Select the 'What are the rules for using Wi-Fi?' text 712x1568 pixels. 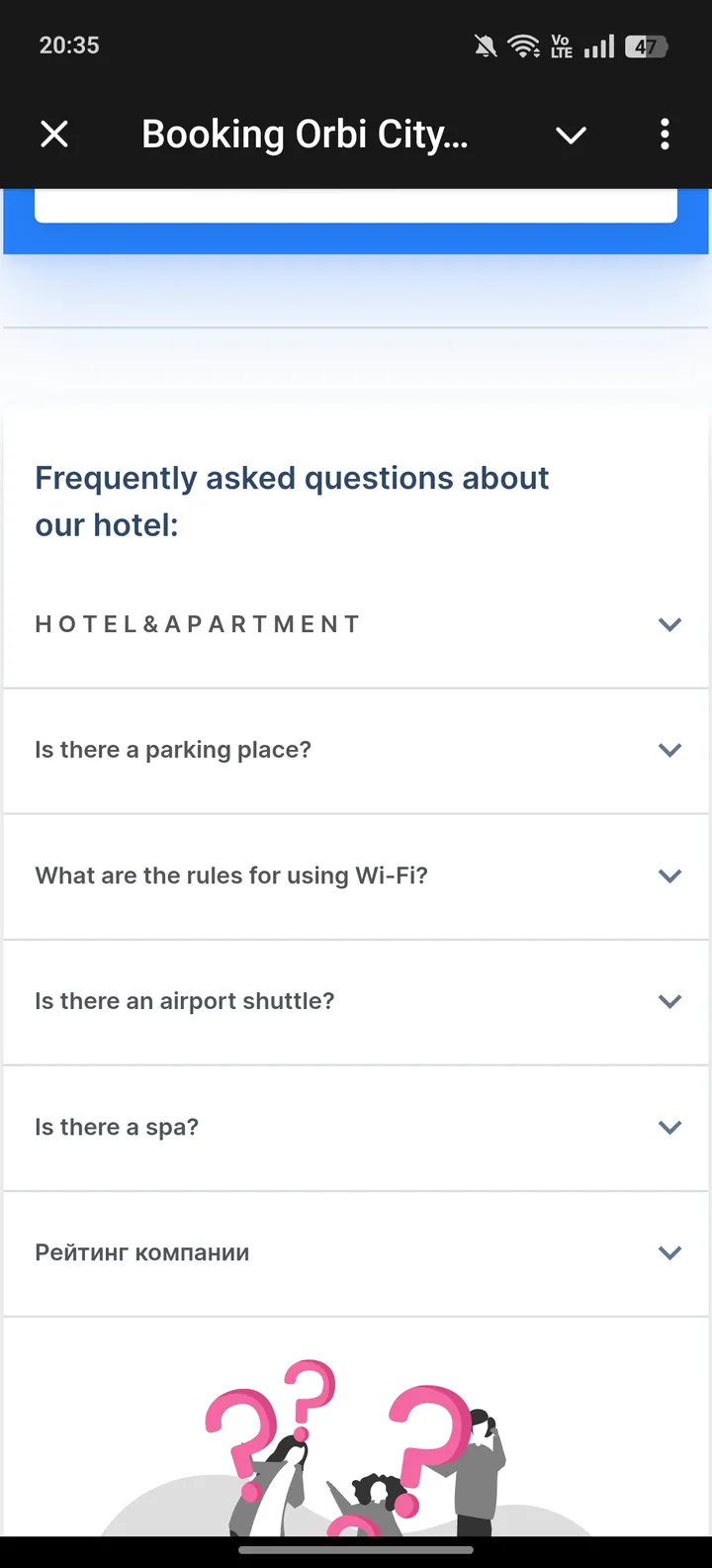point(231,876)
